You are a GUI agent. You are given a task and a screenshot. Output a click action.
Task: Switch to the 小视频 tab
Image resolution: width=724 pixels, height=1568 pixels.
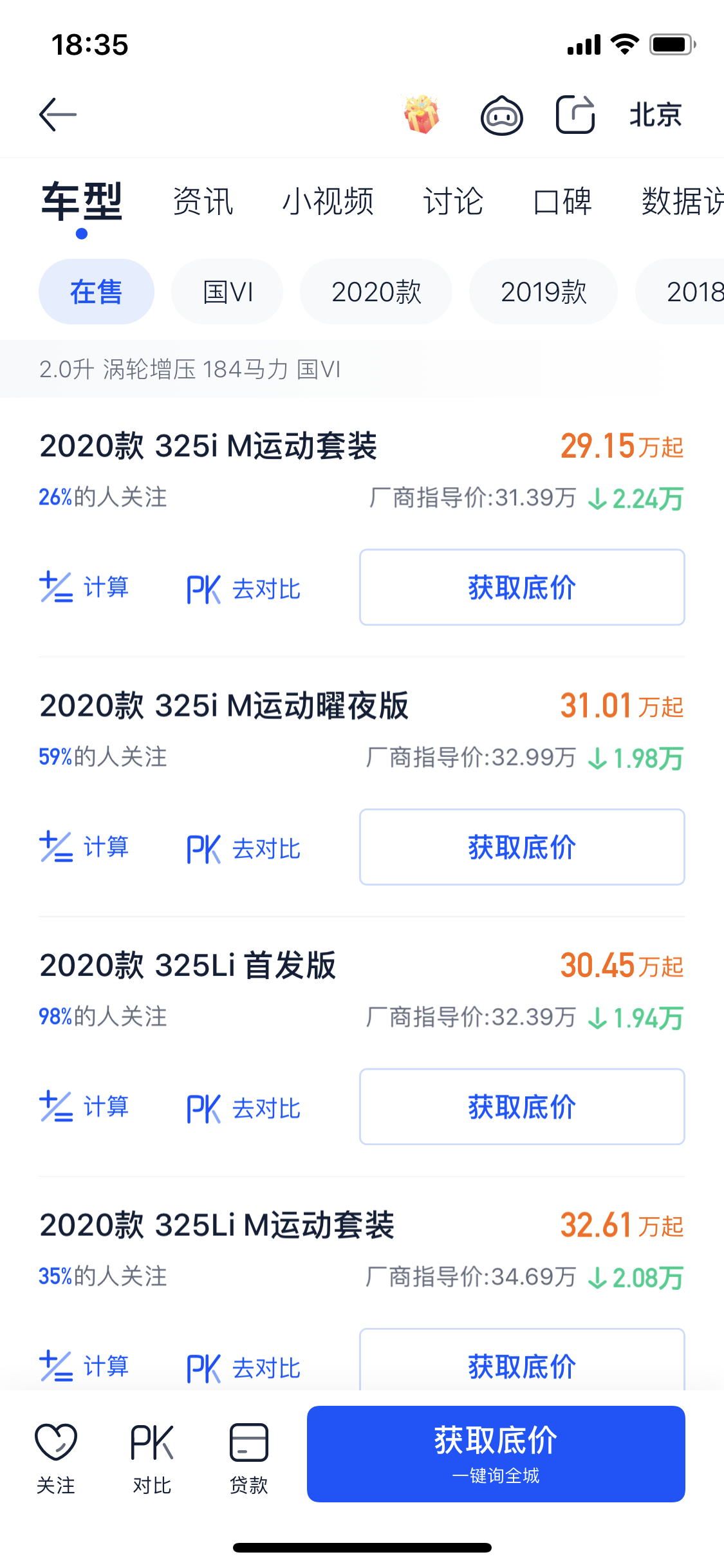[x=328, y=201]
